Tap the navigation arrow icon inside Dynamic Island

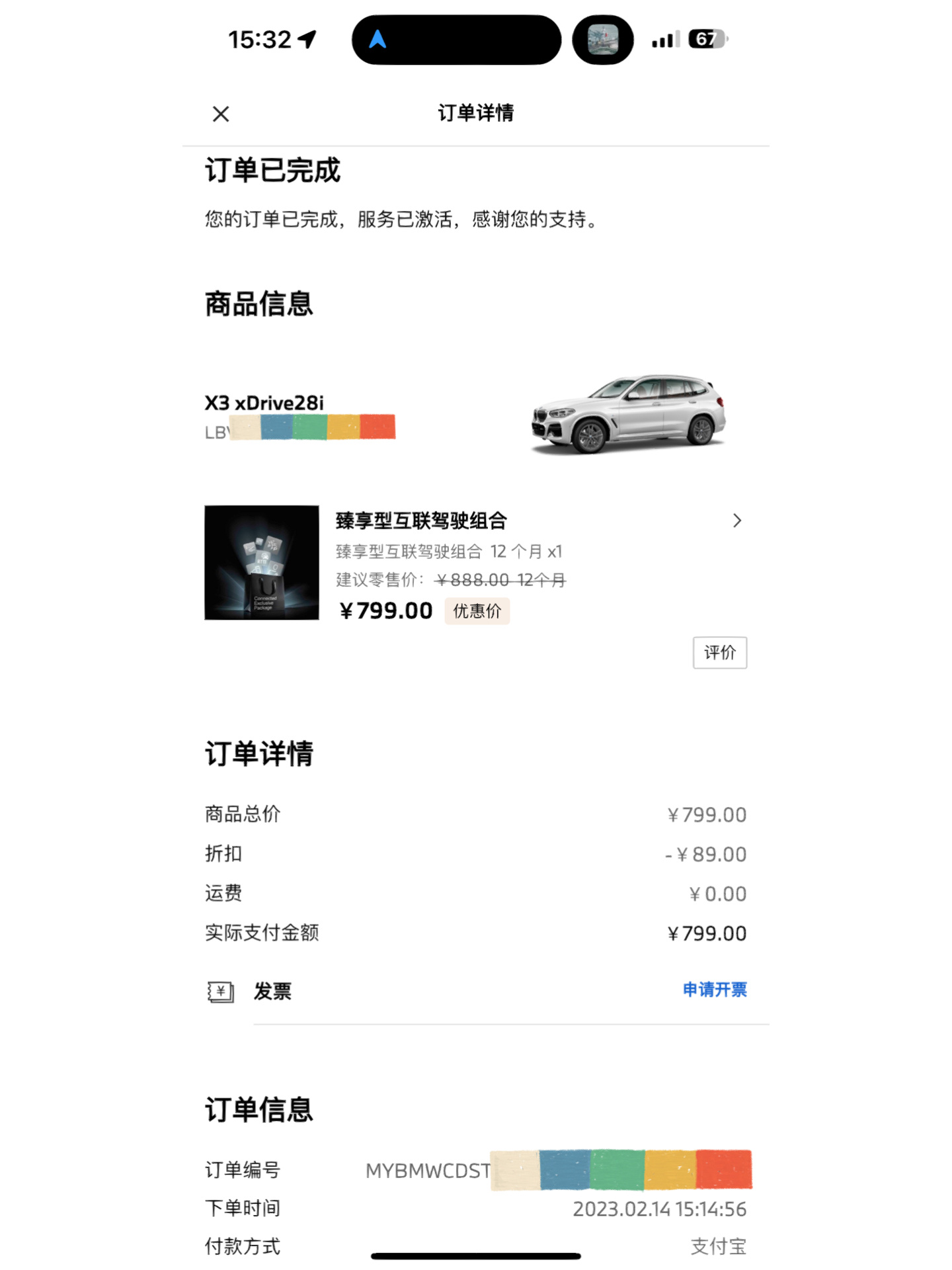coord(377,40)
